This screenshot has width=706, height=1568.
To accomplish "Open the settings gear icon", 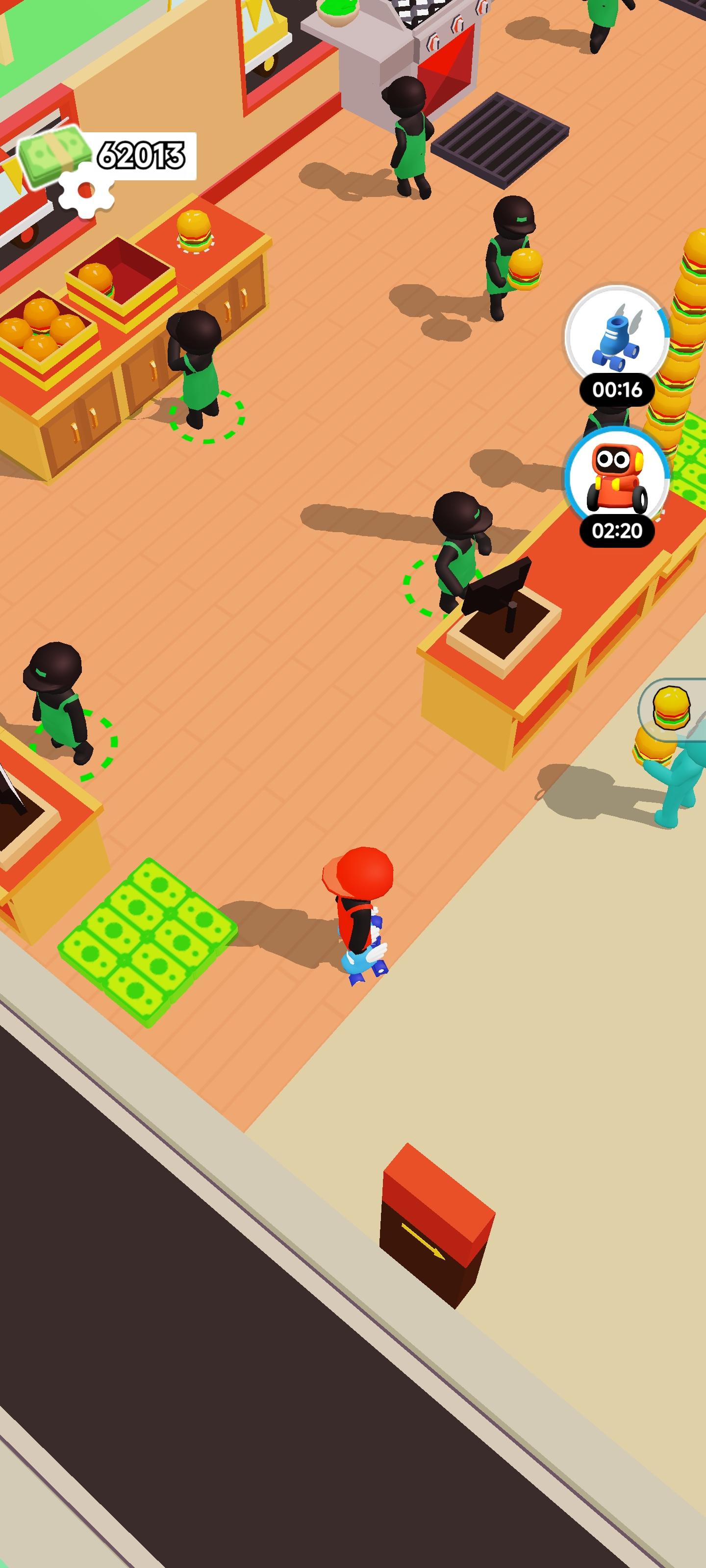I will (86, 191).
